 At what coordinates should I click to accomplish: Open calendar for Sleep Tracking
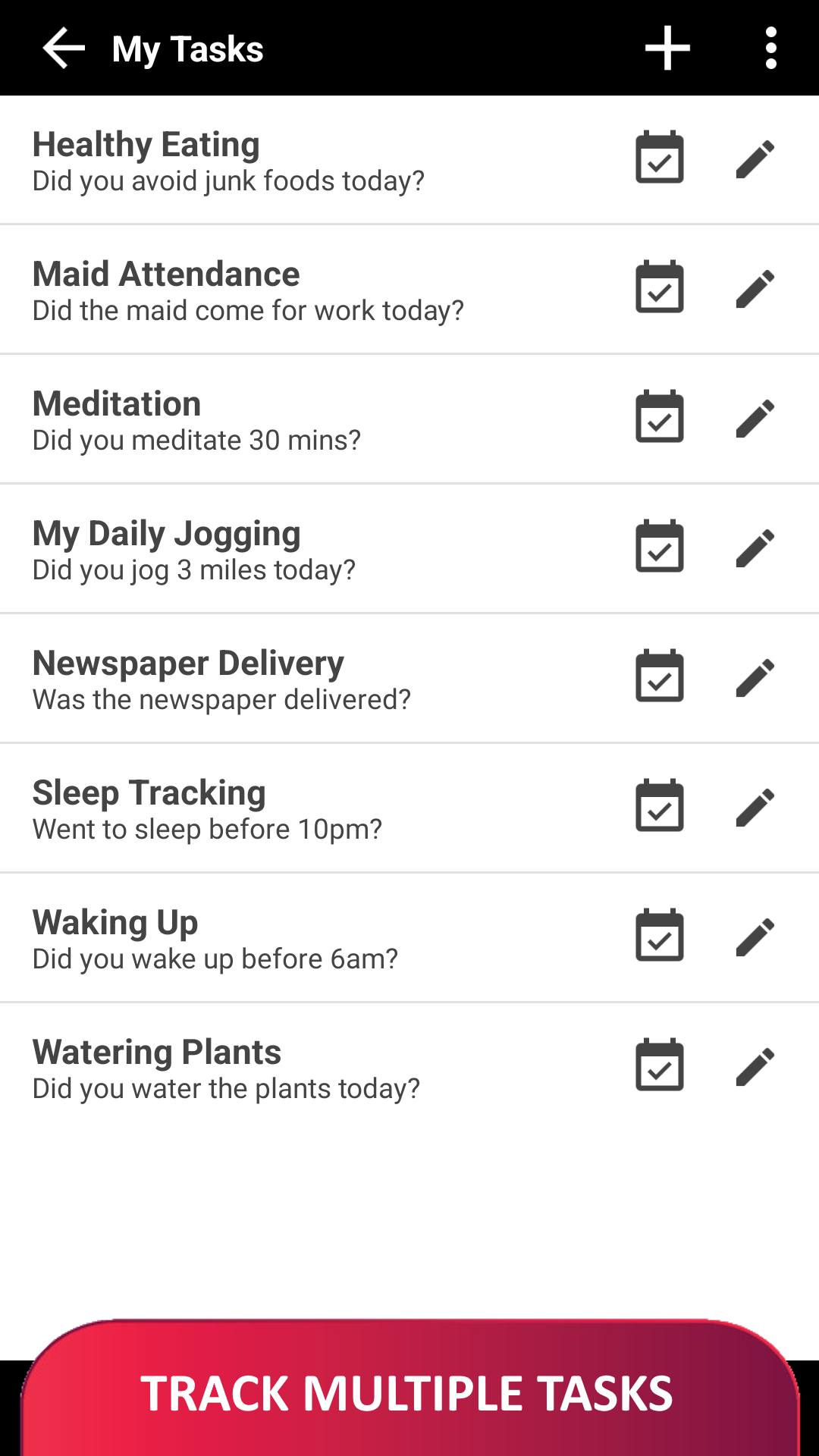pos(660,806)
